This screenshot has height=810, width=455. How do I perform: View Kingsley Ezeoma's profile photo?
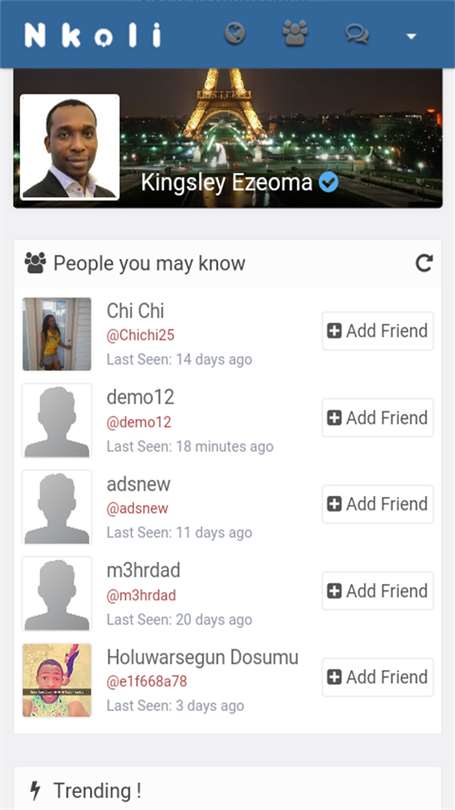[70, 147]
